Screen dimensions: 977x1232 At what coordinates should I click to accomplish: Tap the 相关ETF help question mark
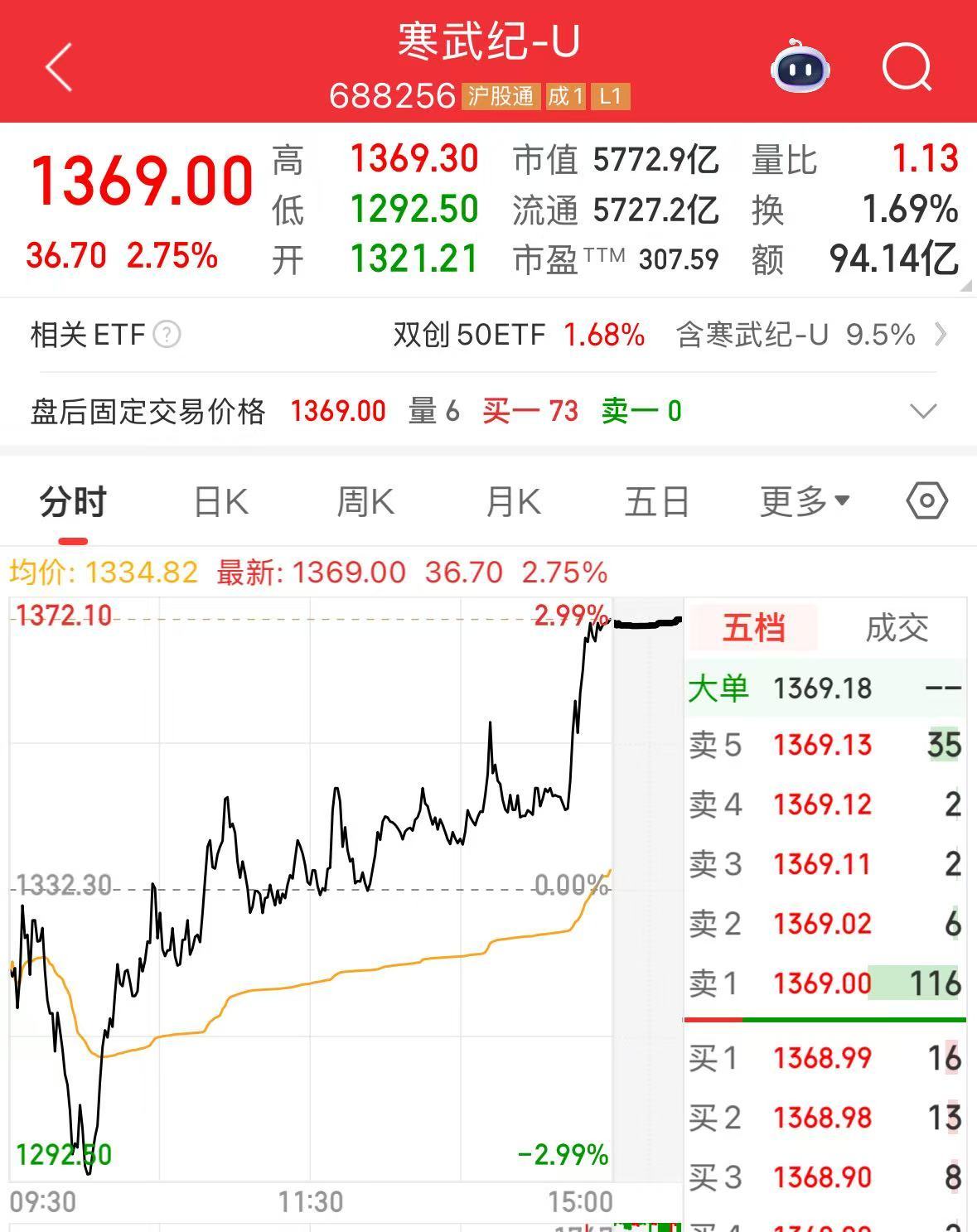pos(167,335)
